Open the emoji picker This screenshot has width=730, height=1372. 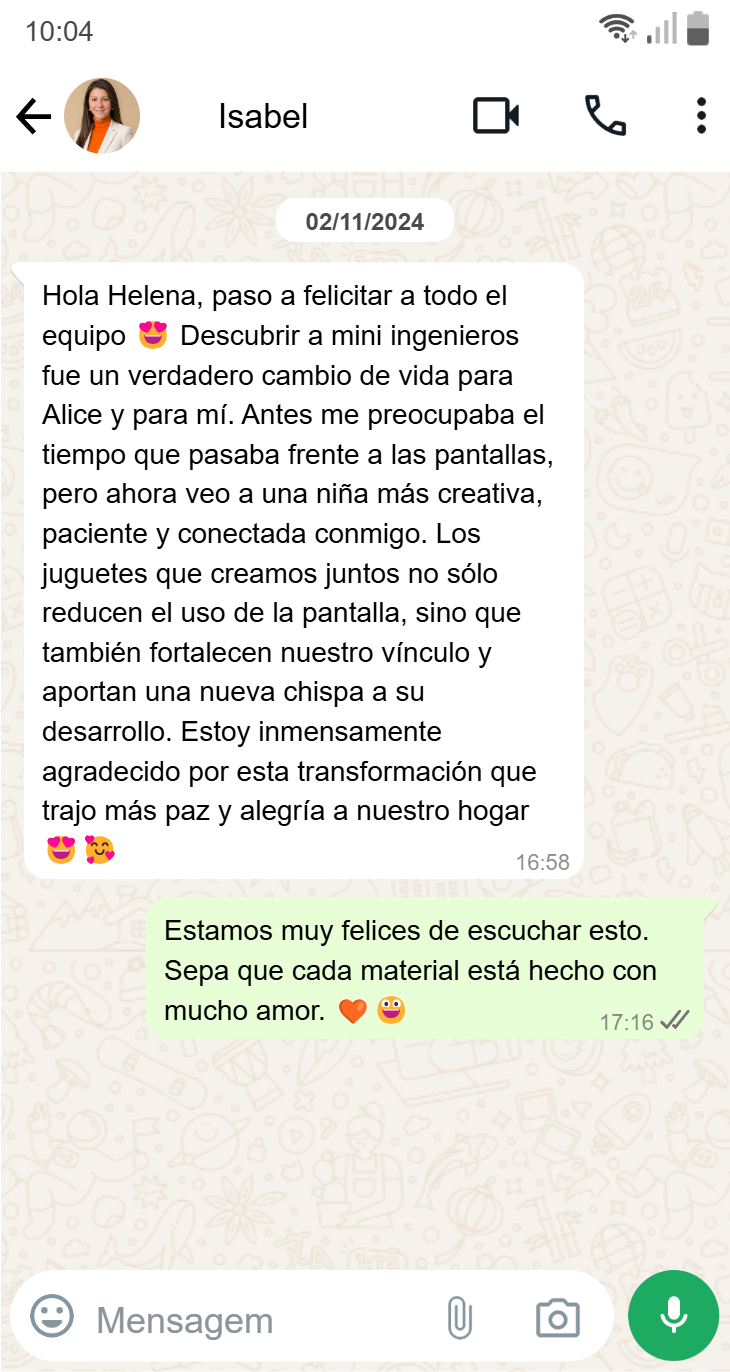52,1317
